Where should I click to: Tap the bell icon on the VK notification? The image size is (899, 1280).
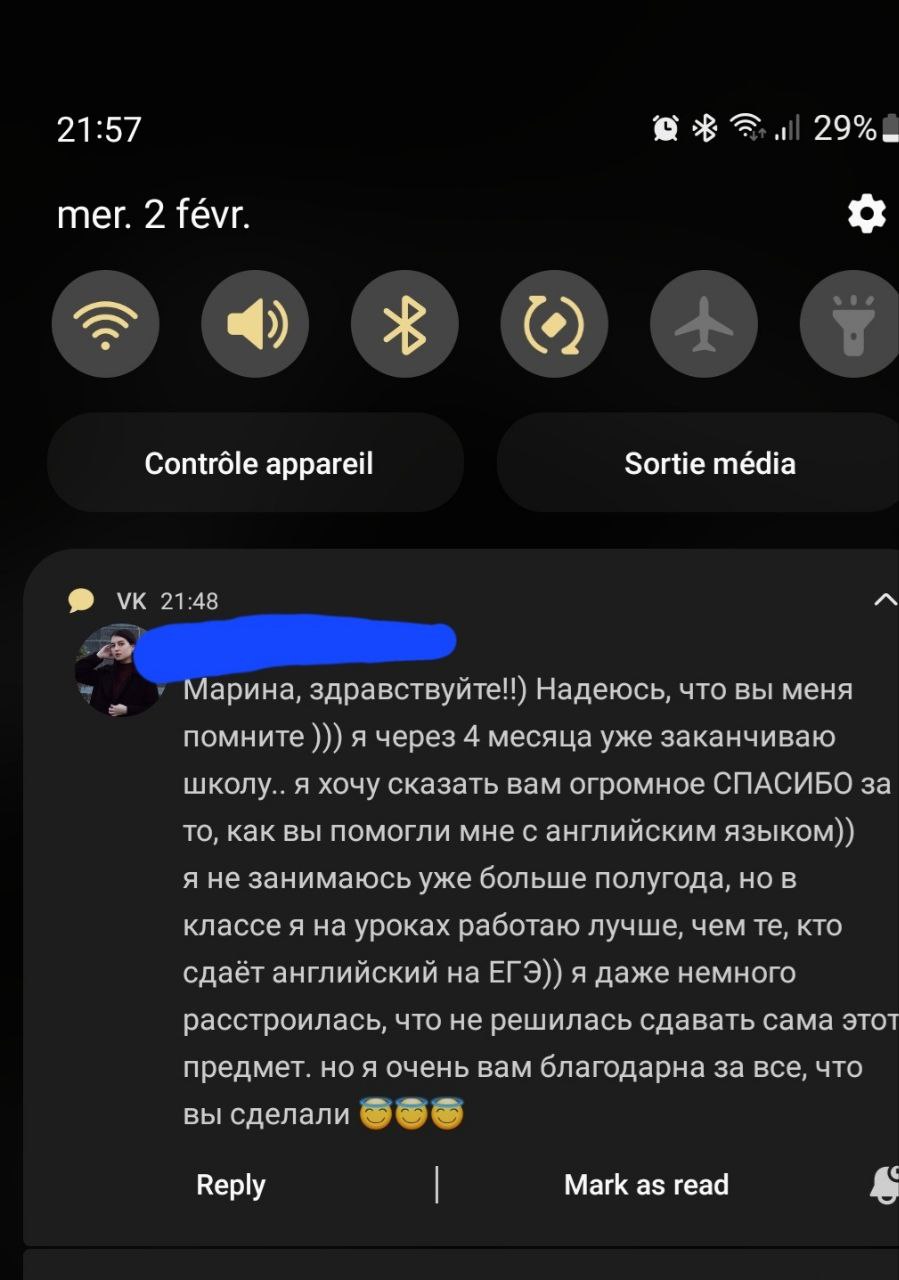pos(885,1186)
